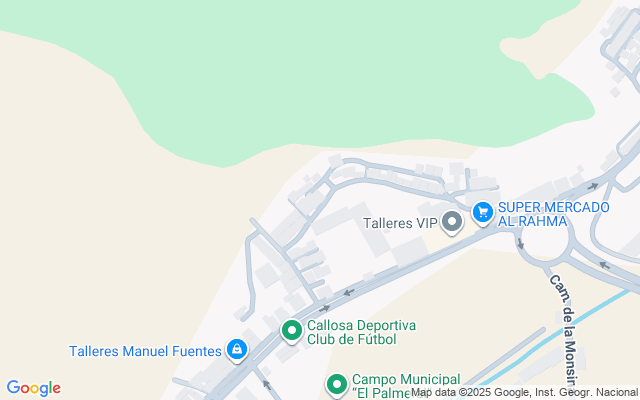Tap the Talleres Manuel Fuentes pin
Image resolution: width=640 pixels, height=400 pixels.
tap(237, 350)
